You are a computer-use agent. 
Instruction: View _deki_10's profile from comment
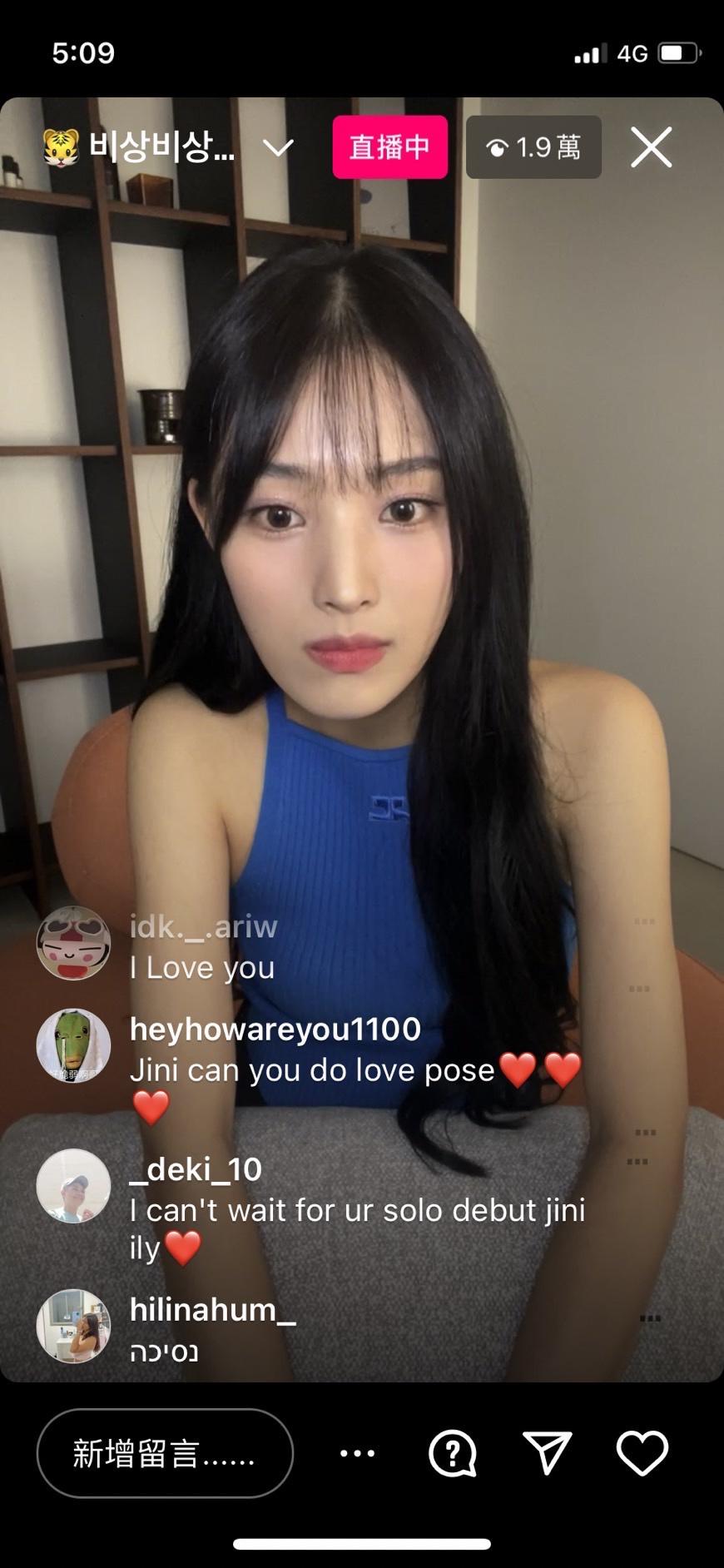(196, 1169)
